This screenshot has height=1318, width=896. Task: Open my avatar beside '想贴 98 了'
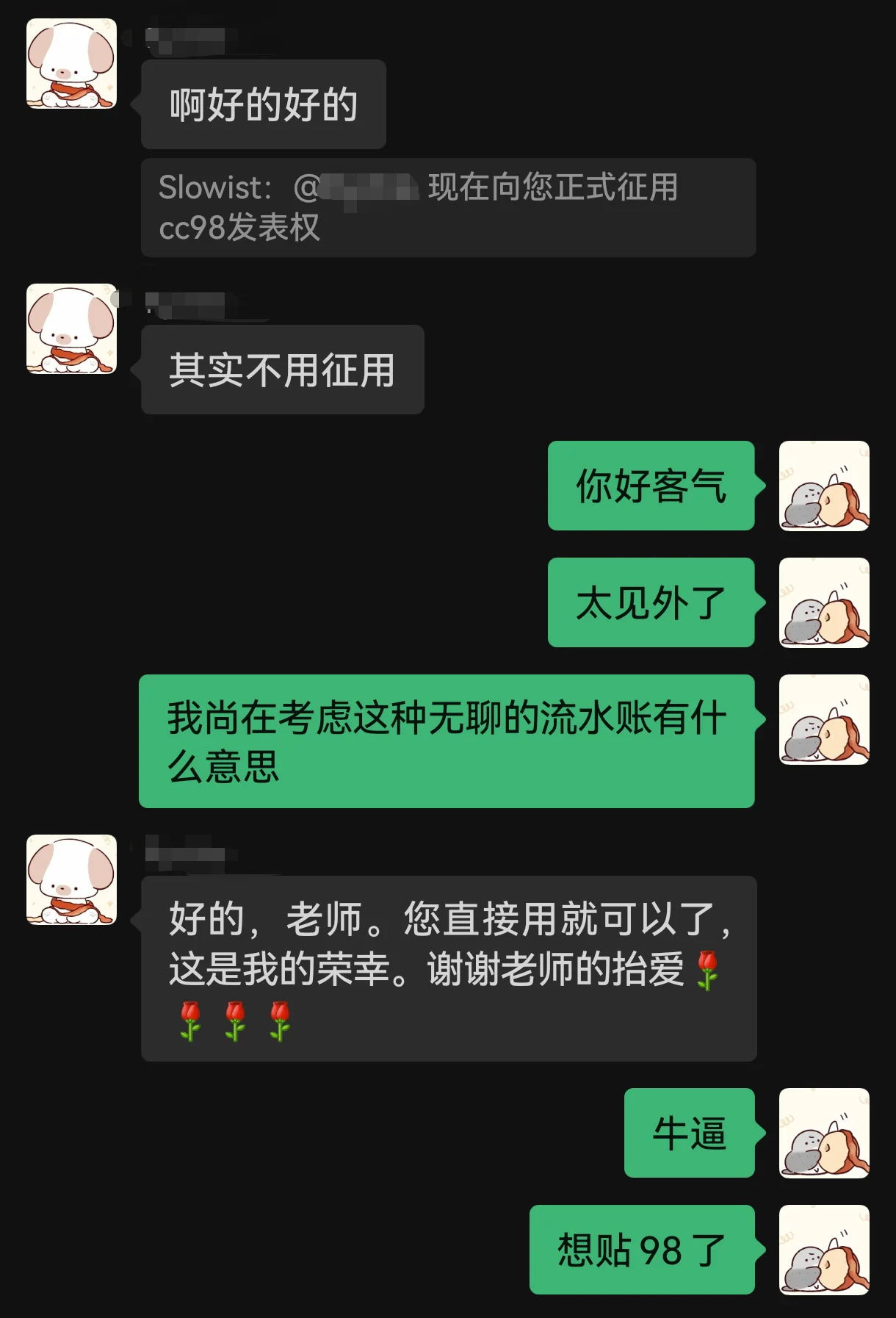point(824,1250)
